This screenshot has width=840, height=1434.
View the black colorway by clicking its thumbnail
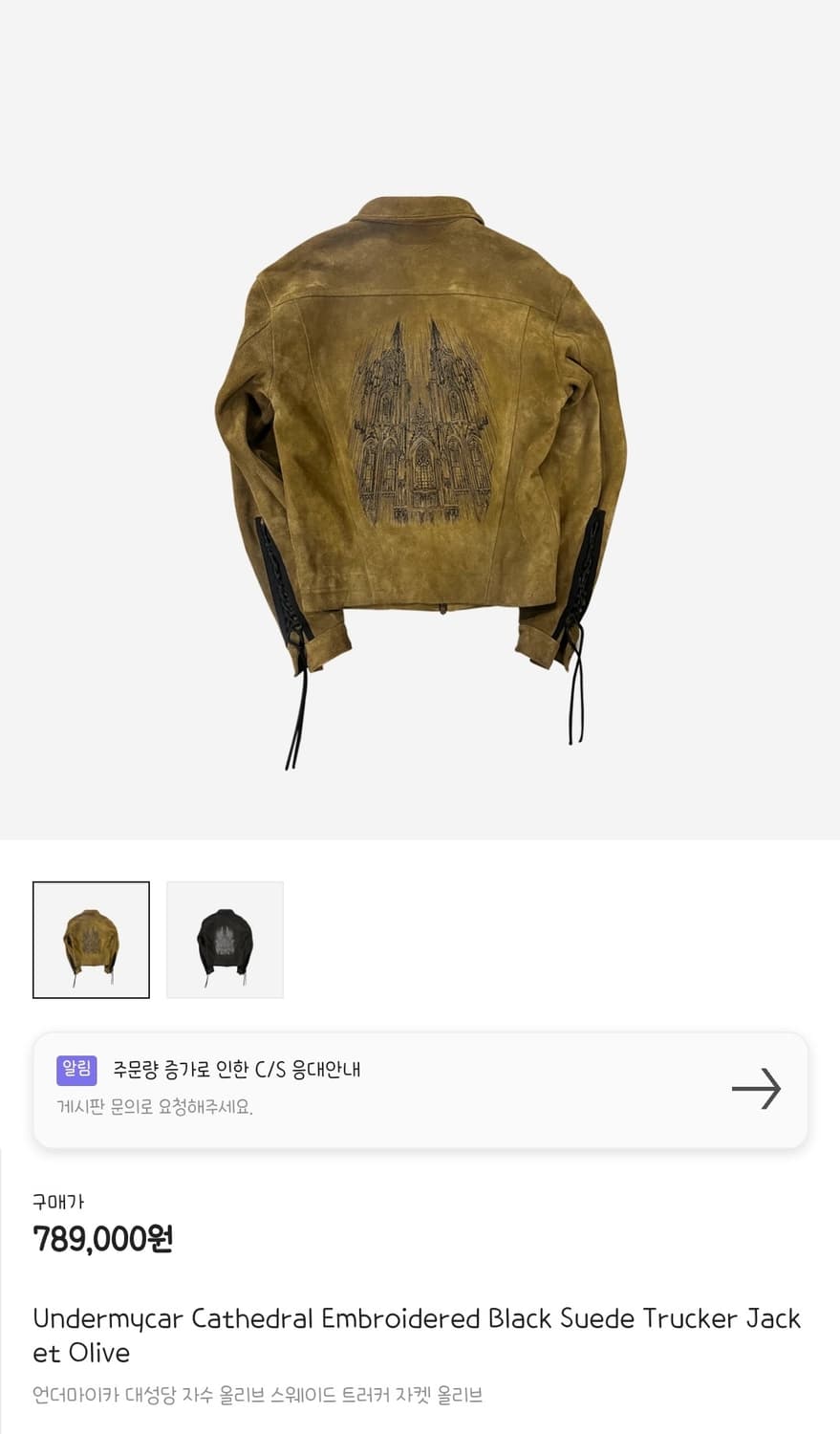[226, 939]
